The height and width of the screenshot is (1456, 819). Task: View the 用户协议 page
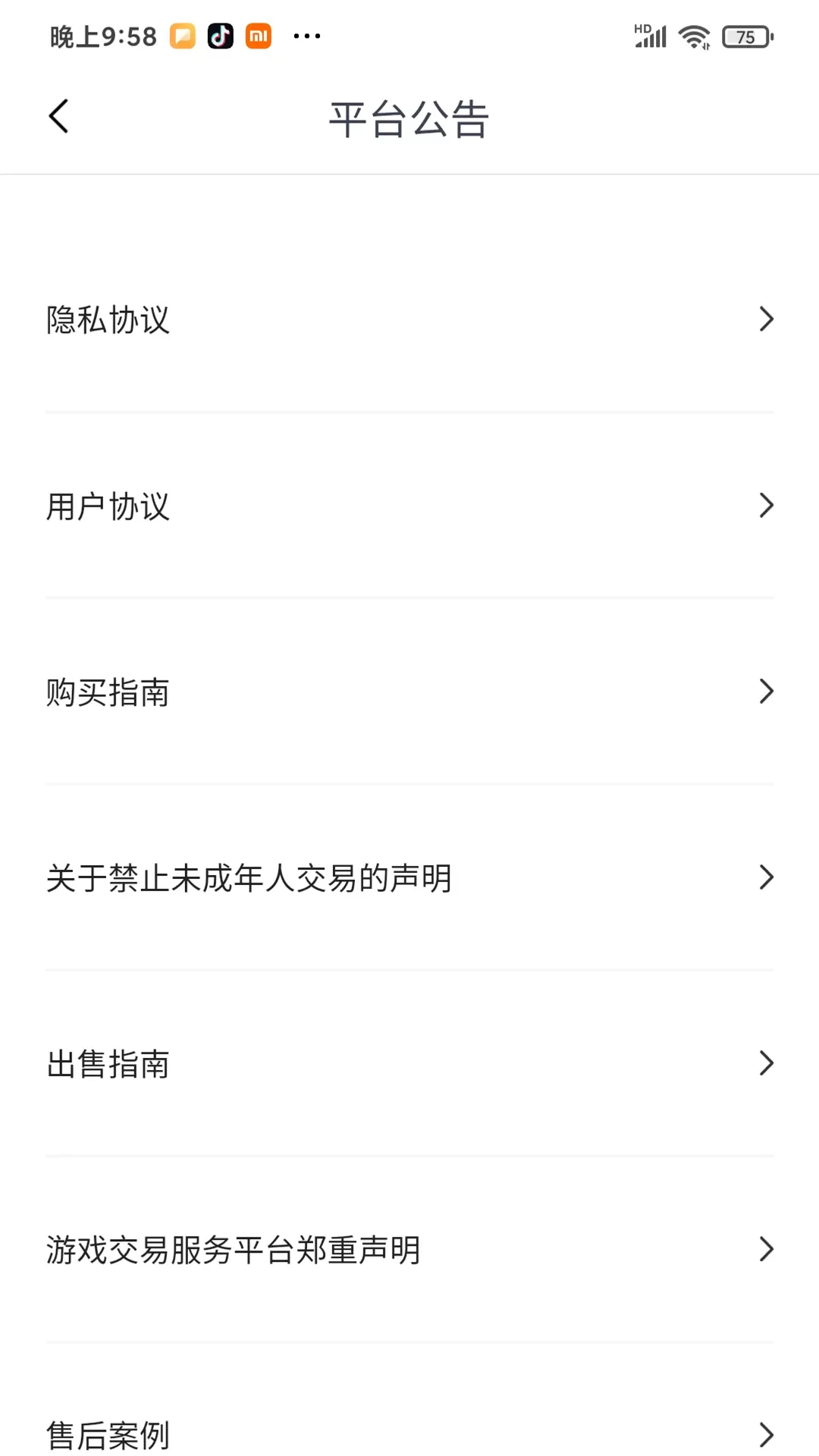point(409,506)
